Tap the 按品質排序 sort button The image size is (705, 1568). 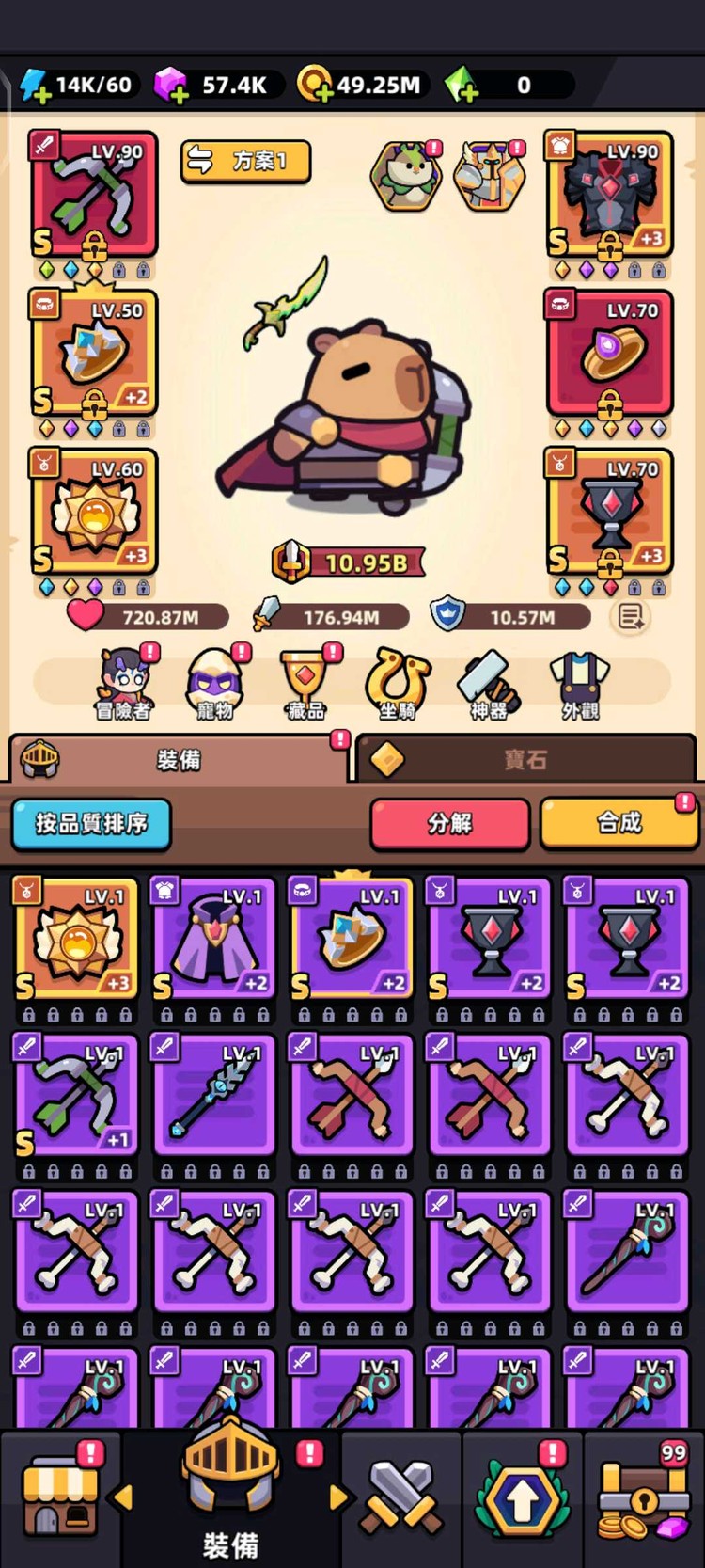click(91, 824)
